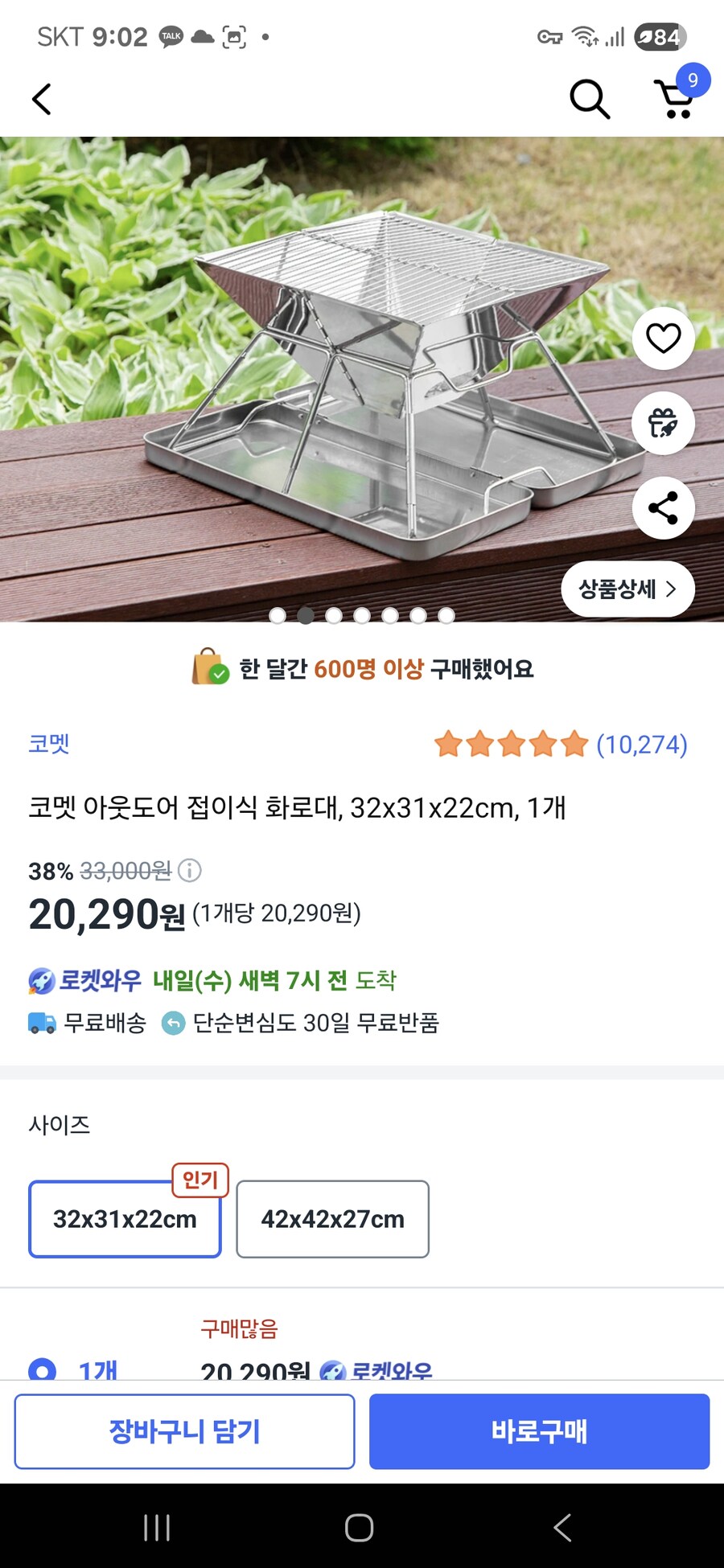This screenshot has width=724, height=1568.
Task: Share this product
Action: (663, 507)
